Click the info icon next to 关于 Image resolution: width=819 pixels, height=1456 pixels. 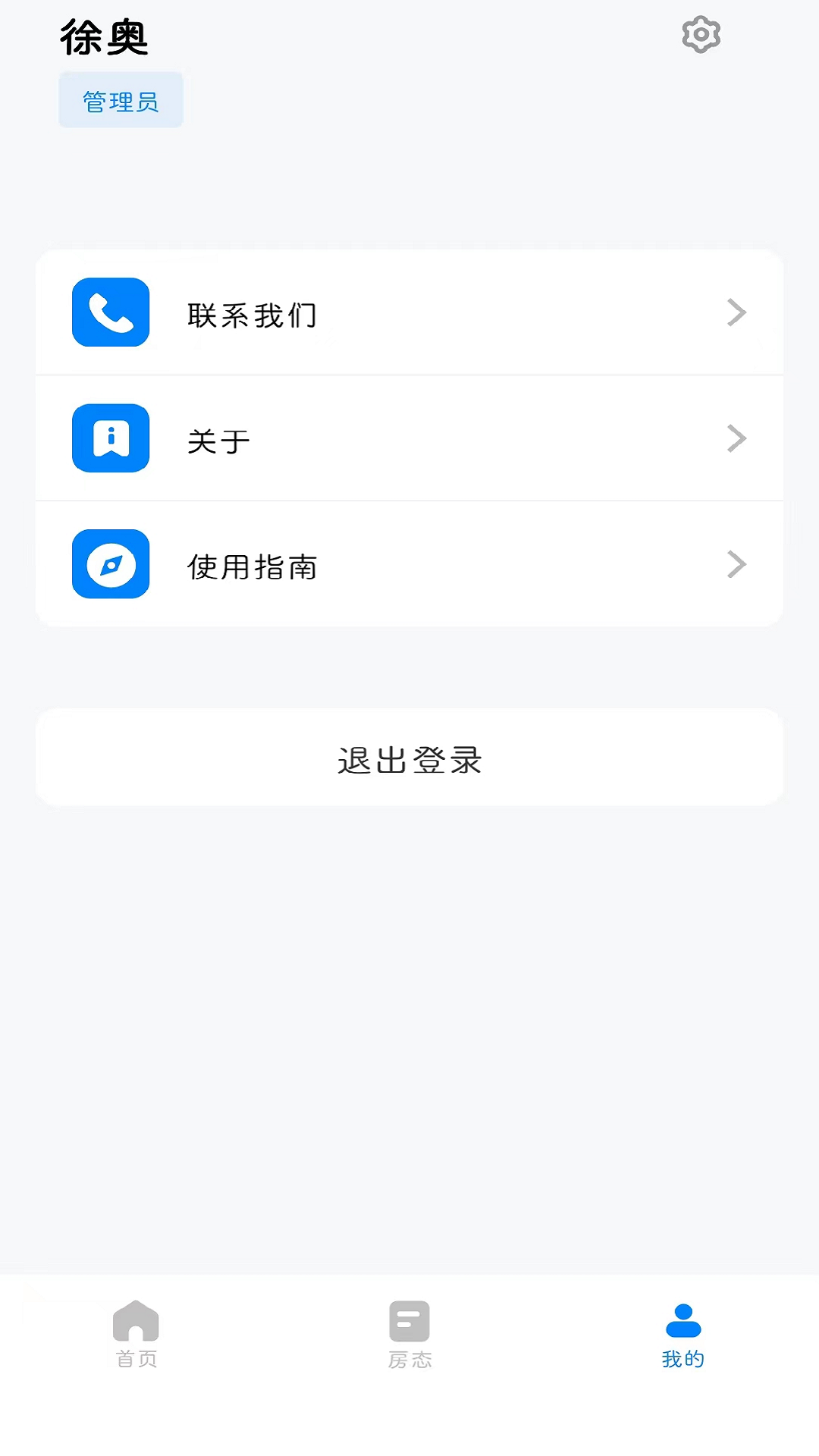tap(111, 438)
